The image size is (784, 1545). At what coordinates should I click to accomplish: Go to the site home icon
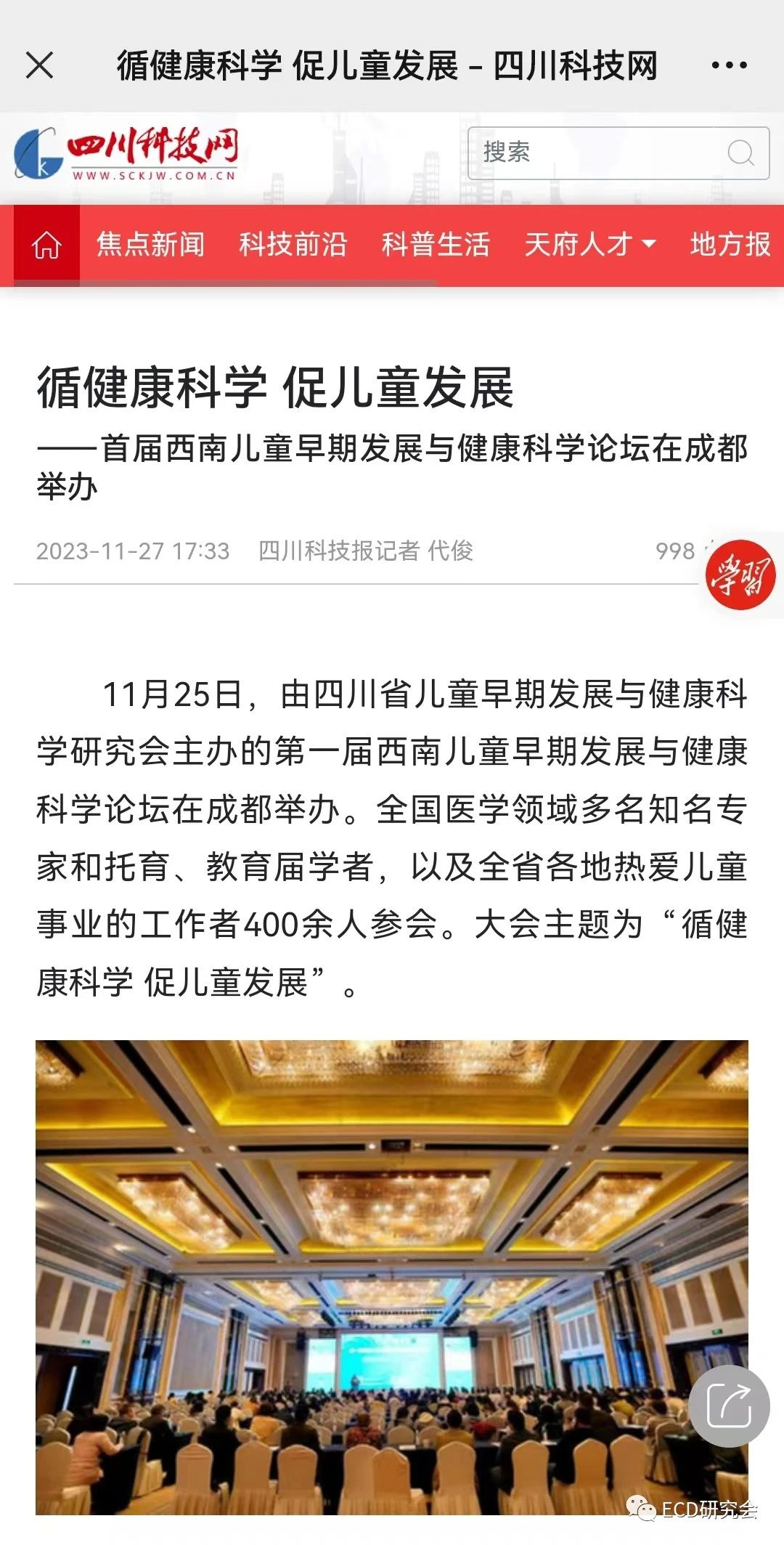point(46,246)
